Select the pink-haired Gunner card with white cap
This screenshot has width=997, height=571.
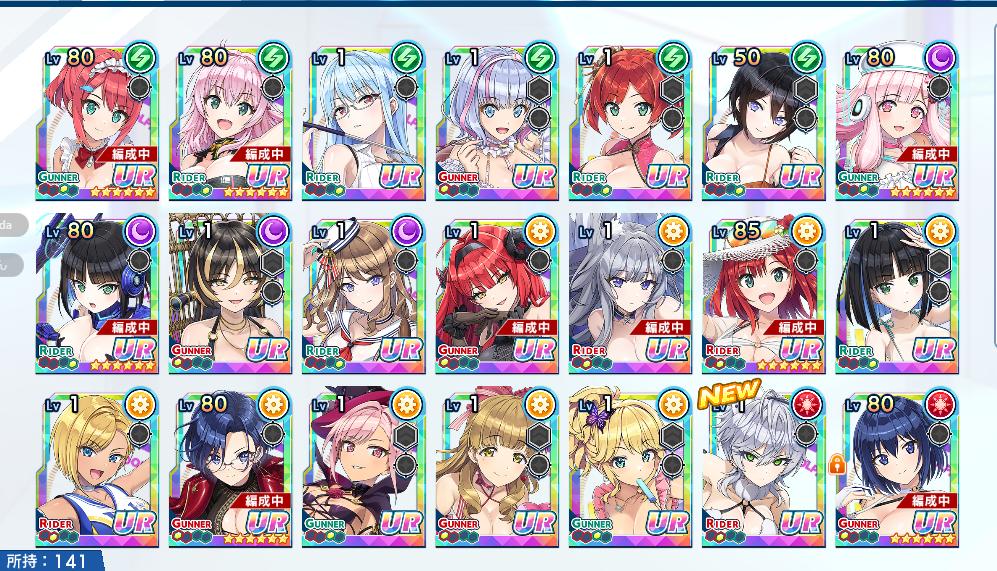click(897, 122)
